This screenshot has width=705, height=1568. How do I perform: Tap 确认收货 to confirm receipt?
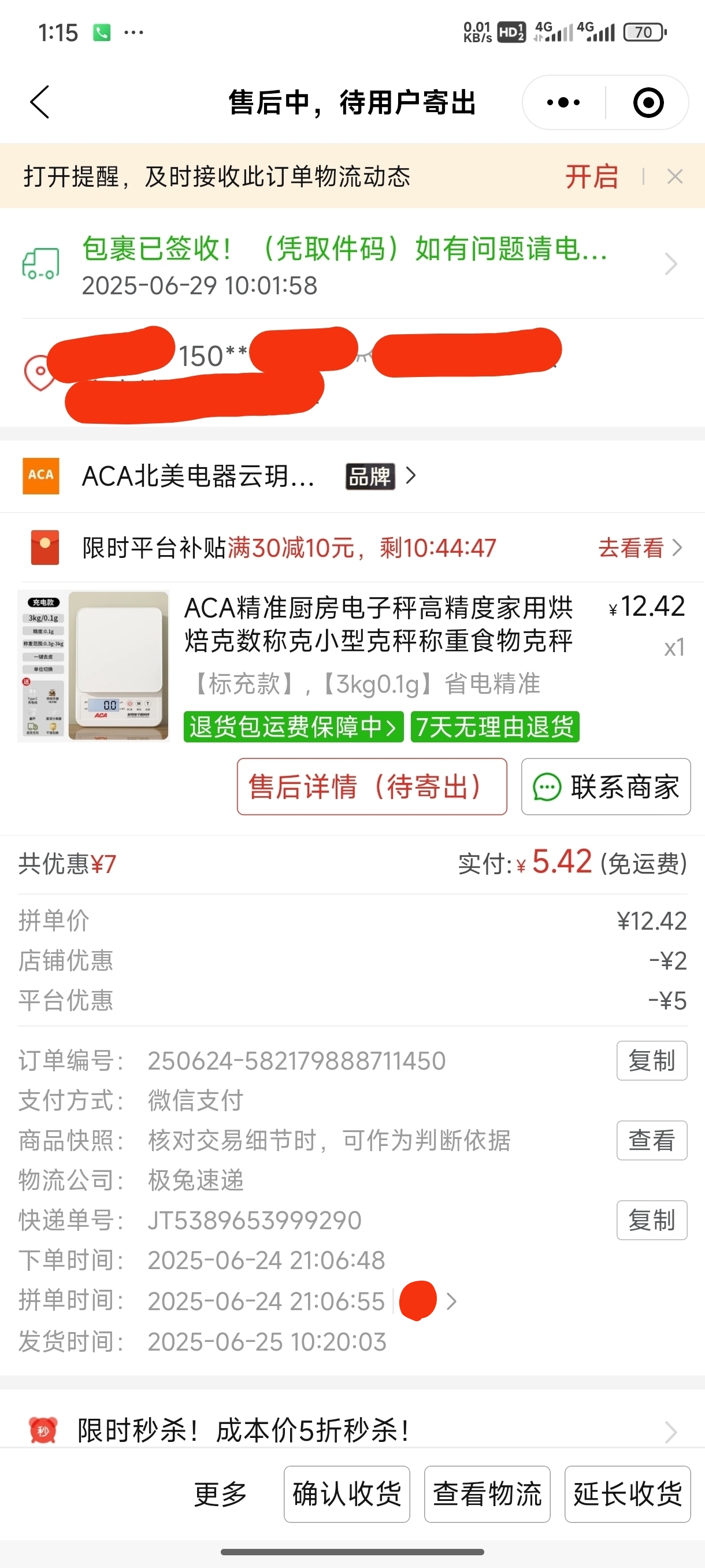tap(347, 1494)
